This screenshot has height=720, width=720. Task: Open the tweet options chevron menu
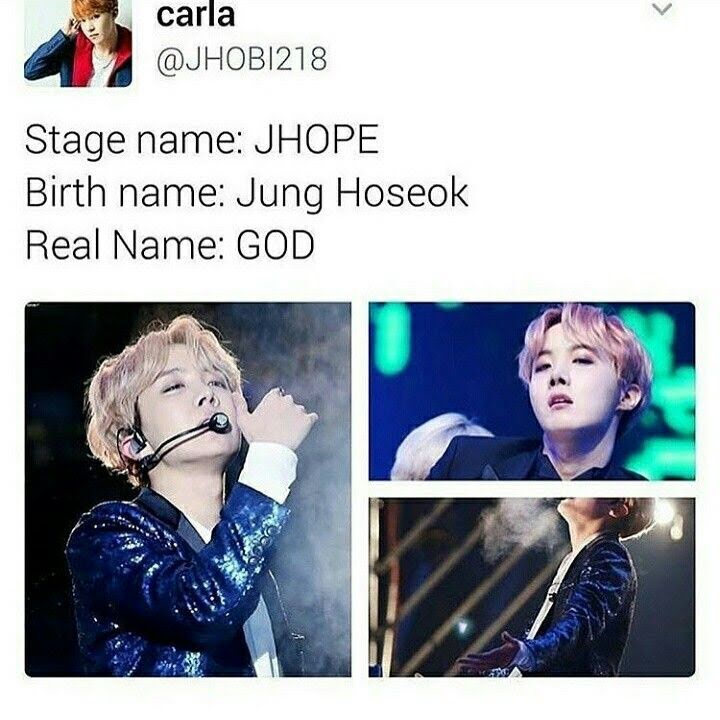[x=663, y=10]
